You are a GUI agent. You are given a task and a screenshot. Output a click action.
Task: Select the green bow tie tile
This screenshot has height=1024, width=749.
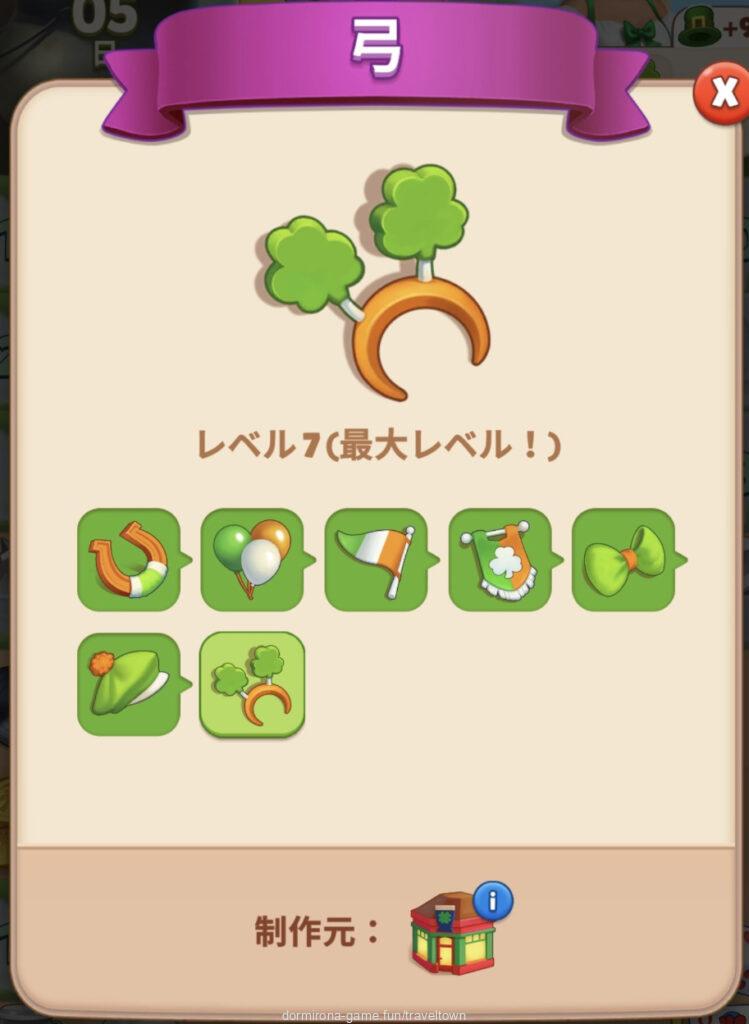(x=623, y=560)
